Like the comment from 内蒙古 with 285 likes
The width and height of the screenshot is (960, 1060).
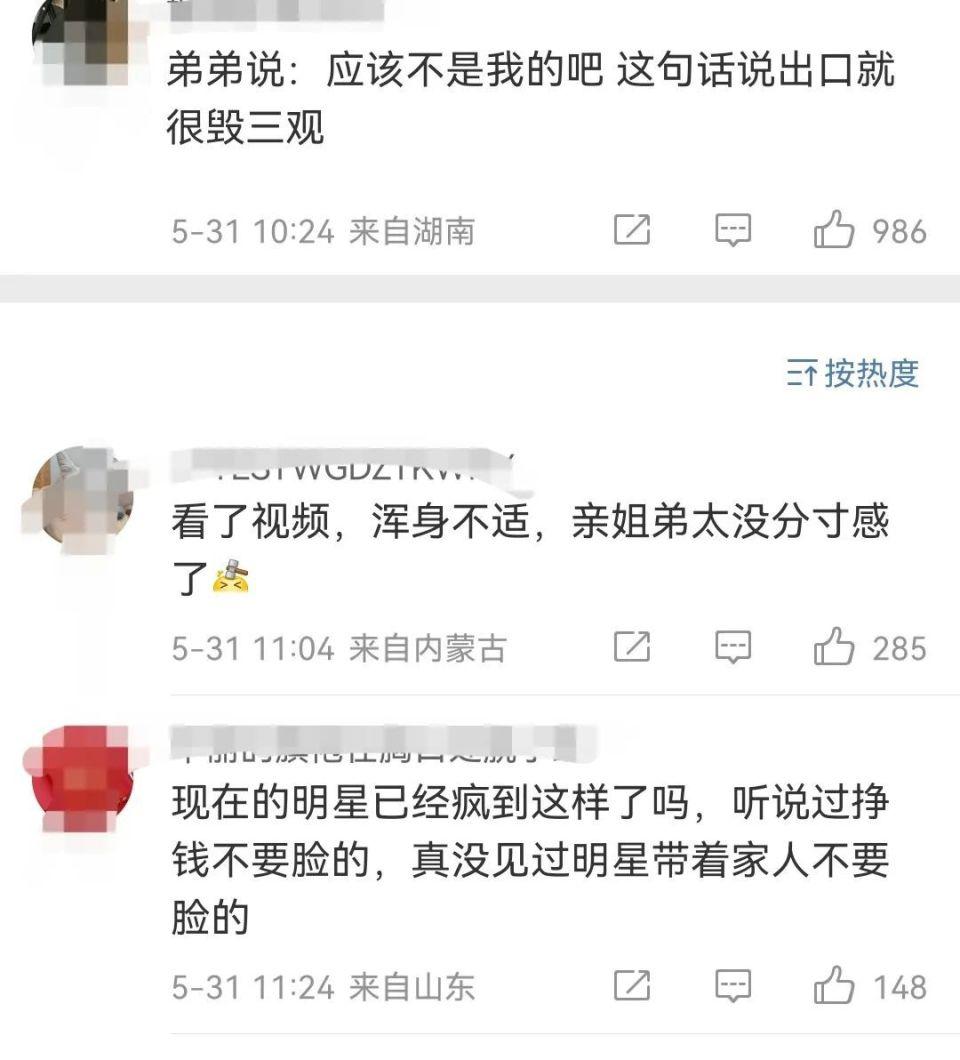tap(833, 648)
